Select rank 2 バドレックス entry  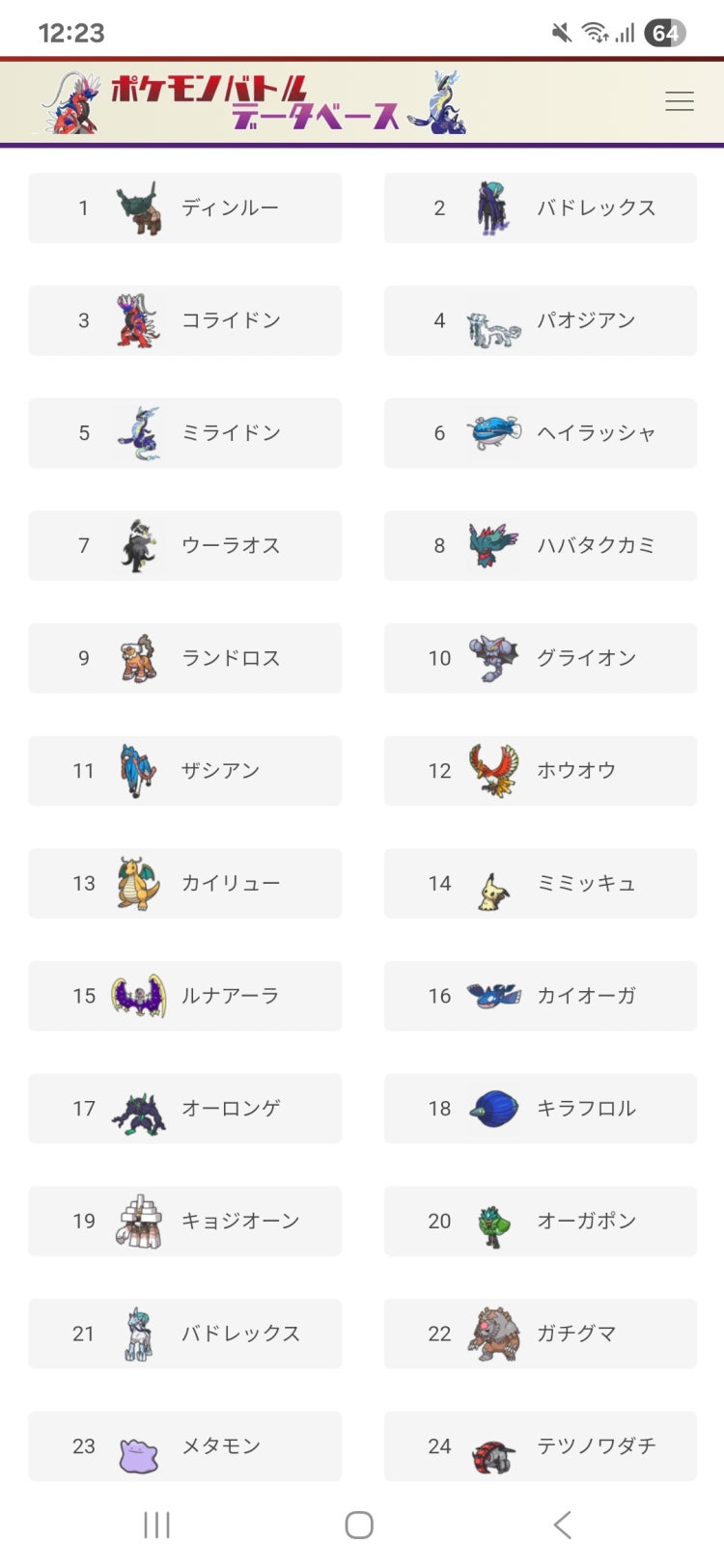pos(540,208)
